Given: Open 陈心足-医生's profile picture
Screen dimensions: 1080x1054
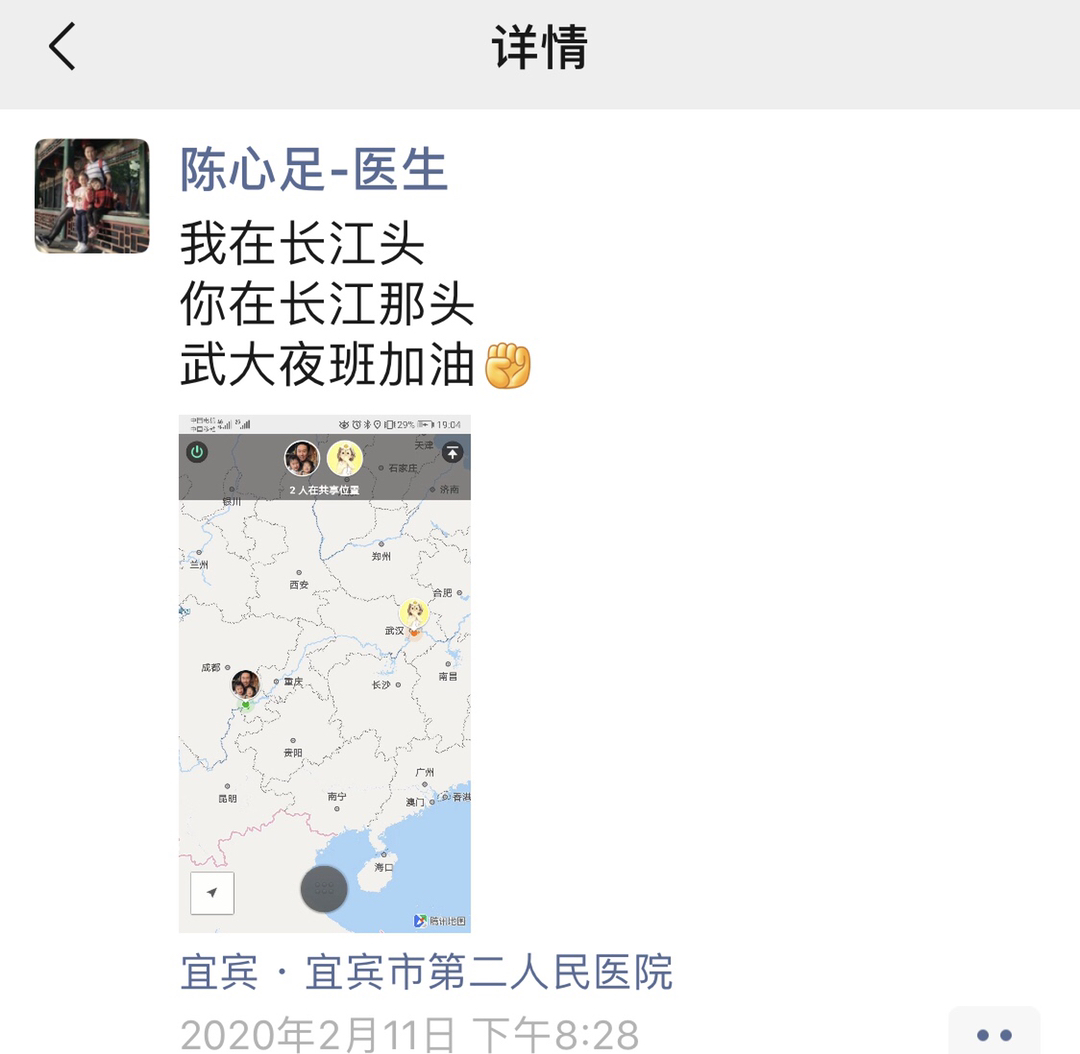Looking at the screenshot, I should (x=92, y=196).
